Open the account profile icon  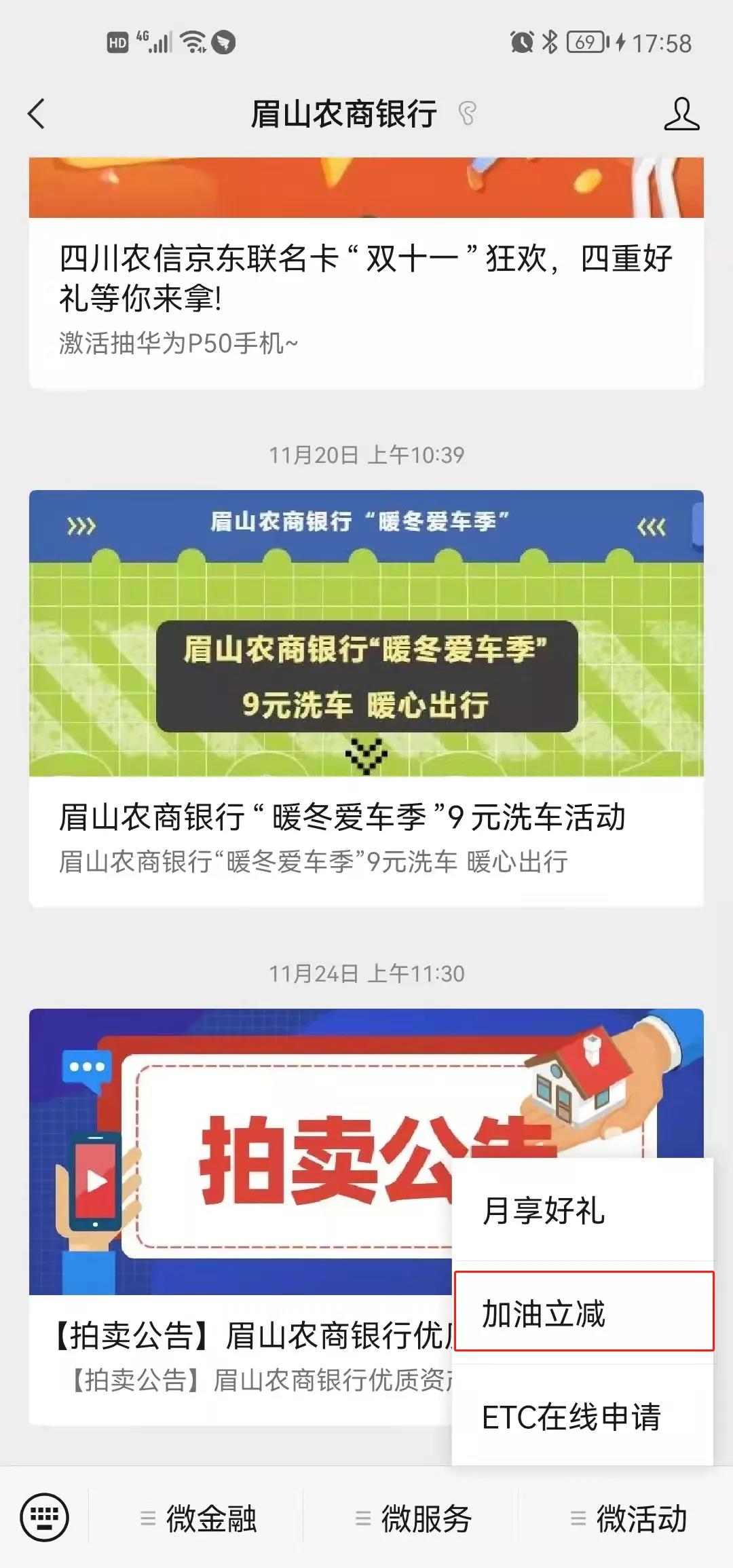[681, 113]
